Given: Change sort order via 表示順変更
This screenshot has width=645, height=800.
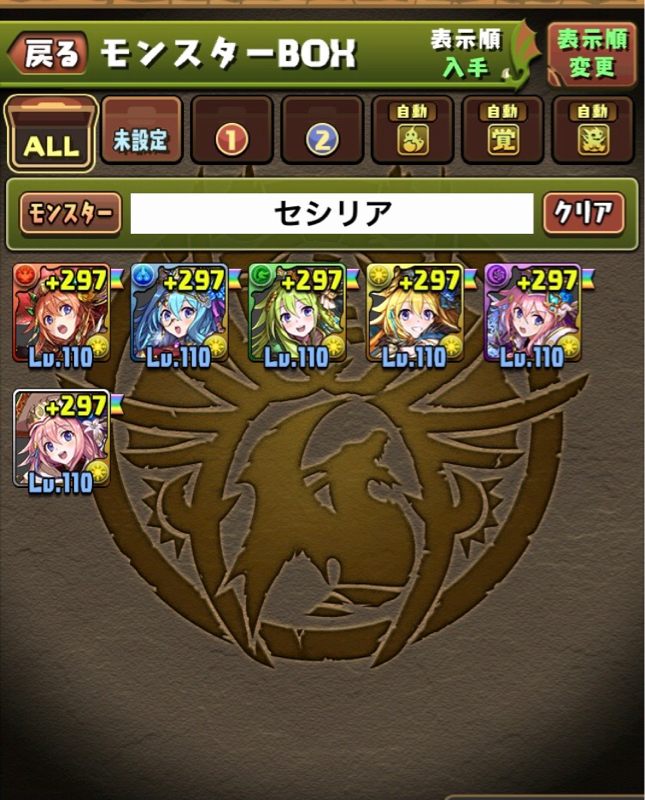Looking at the screenshot, I should tap(592, 55).
